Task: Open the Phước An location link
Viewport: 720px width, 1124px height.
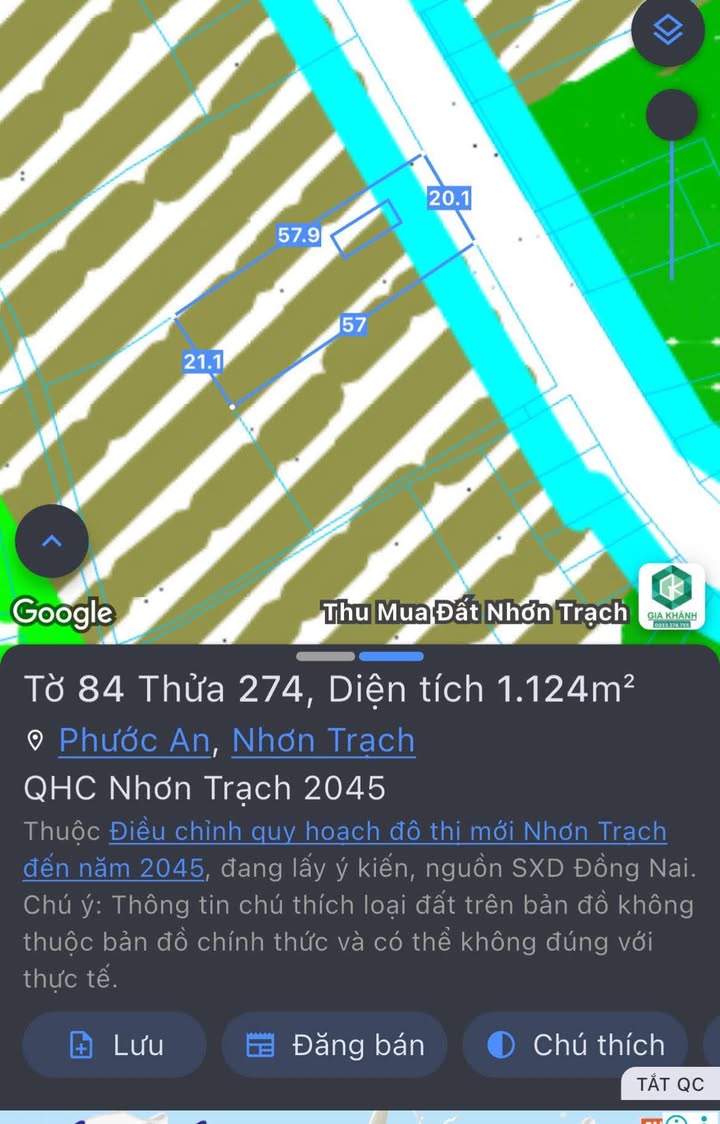Action: click(134, 740)
